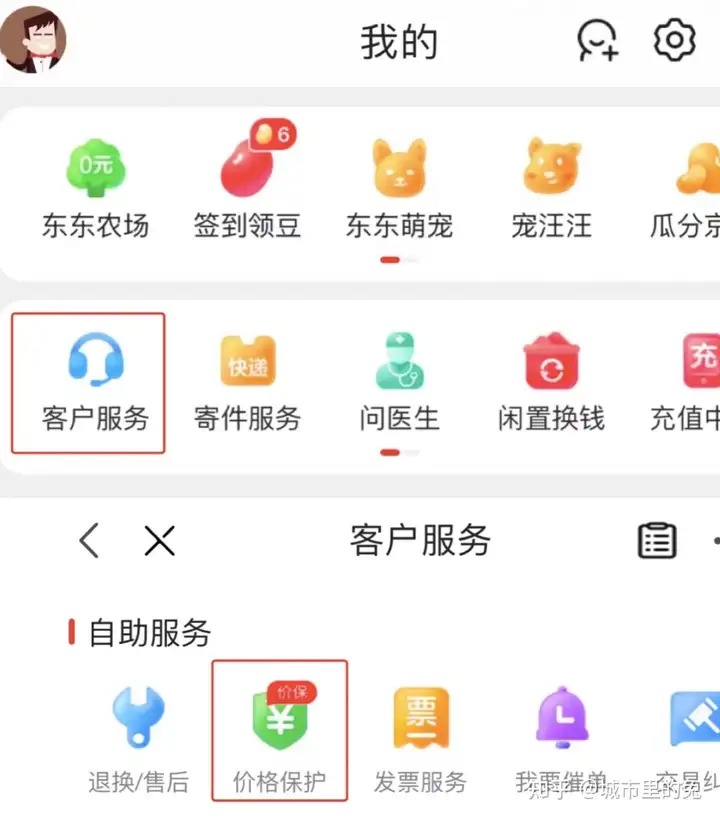Open 东东农场
The height and width of the screenshot is (819, 720).
[x=95, y=190]
